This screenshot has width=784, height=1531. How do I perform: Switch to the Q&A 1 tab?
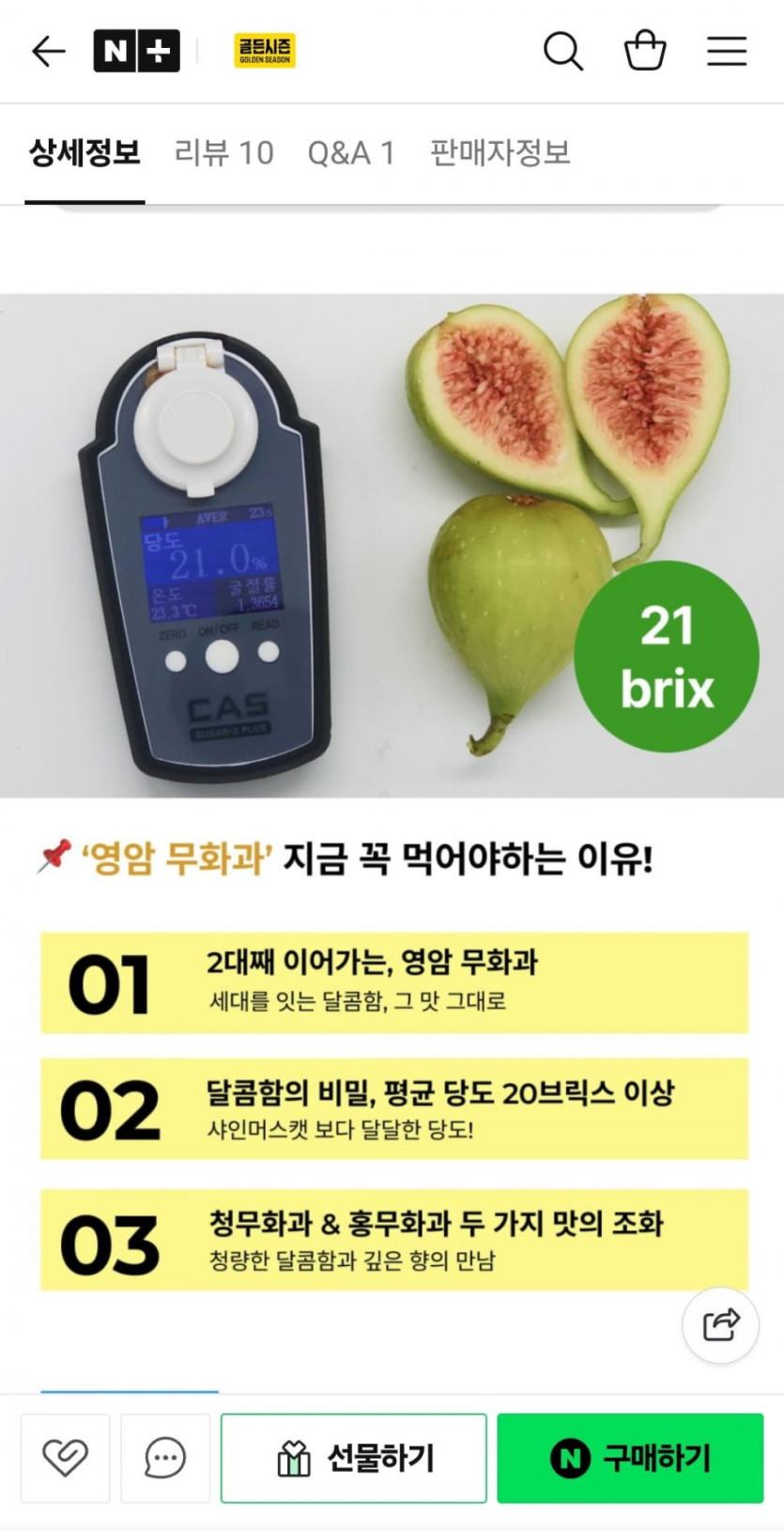coord(351,153)
